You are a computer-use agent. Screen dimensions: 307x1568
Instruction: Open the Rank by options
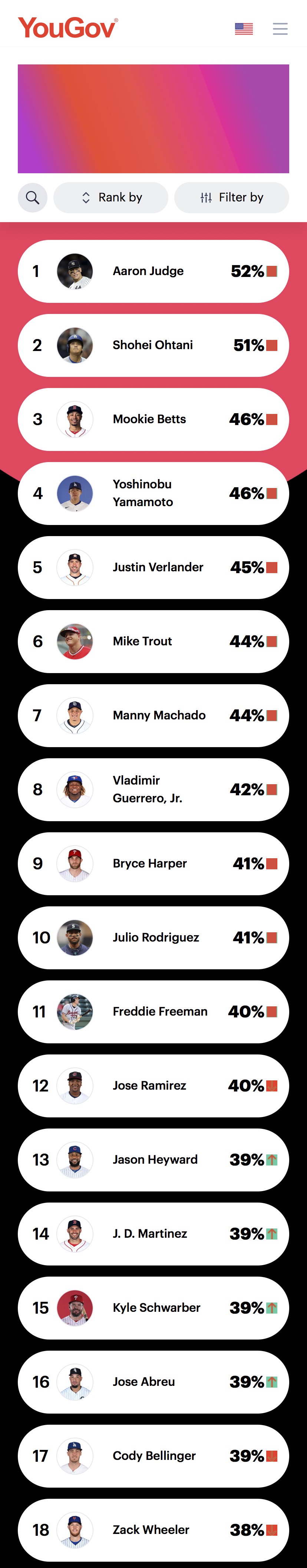pos(111,197)
